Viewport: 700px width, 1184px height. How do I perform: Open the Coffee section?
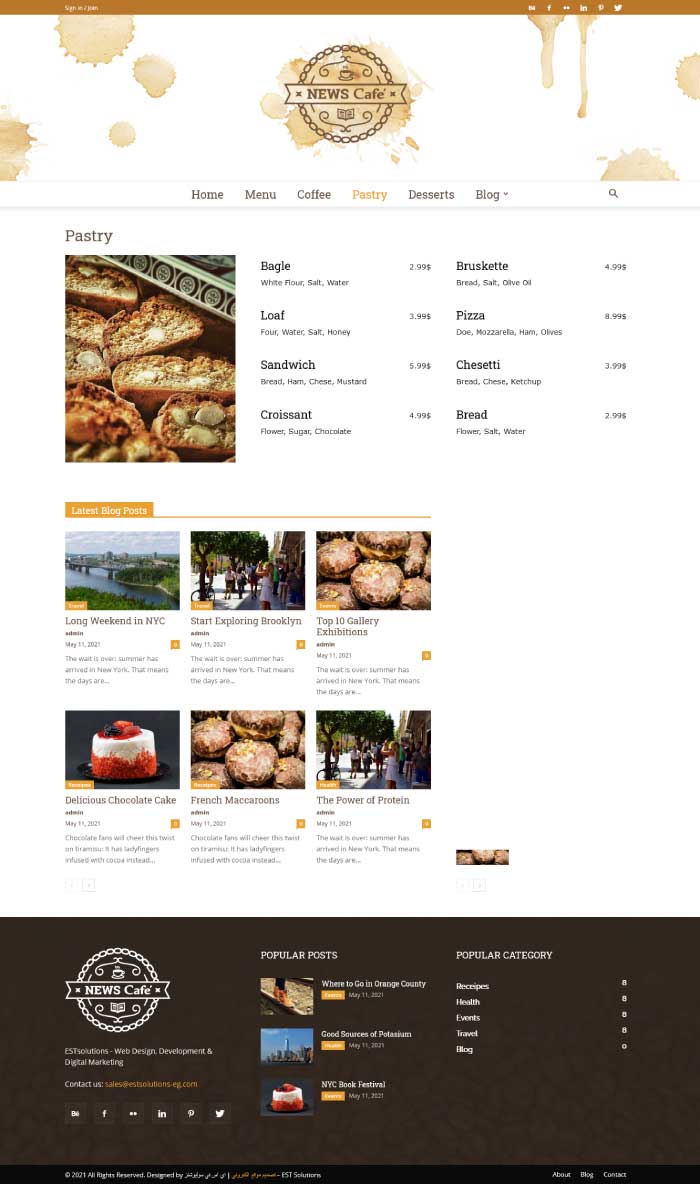click(x=314, y=194)
